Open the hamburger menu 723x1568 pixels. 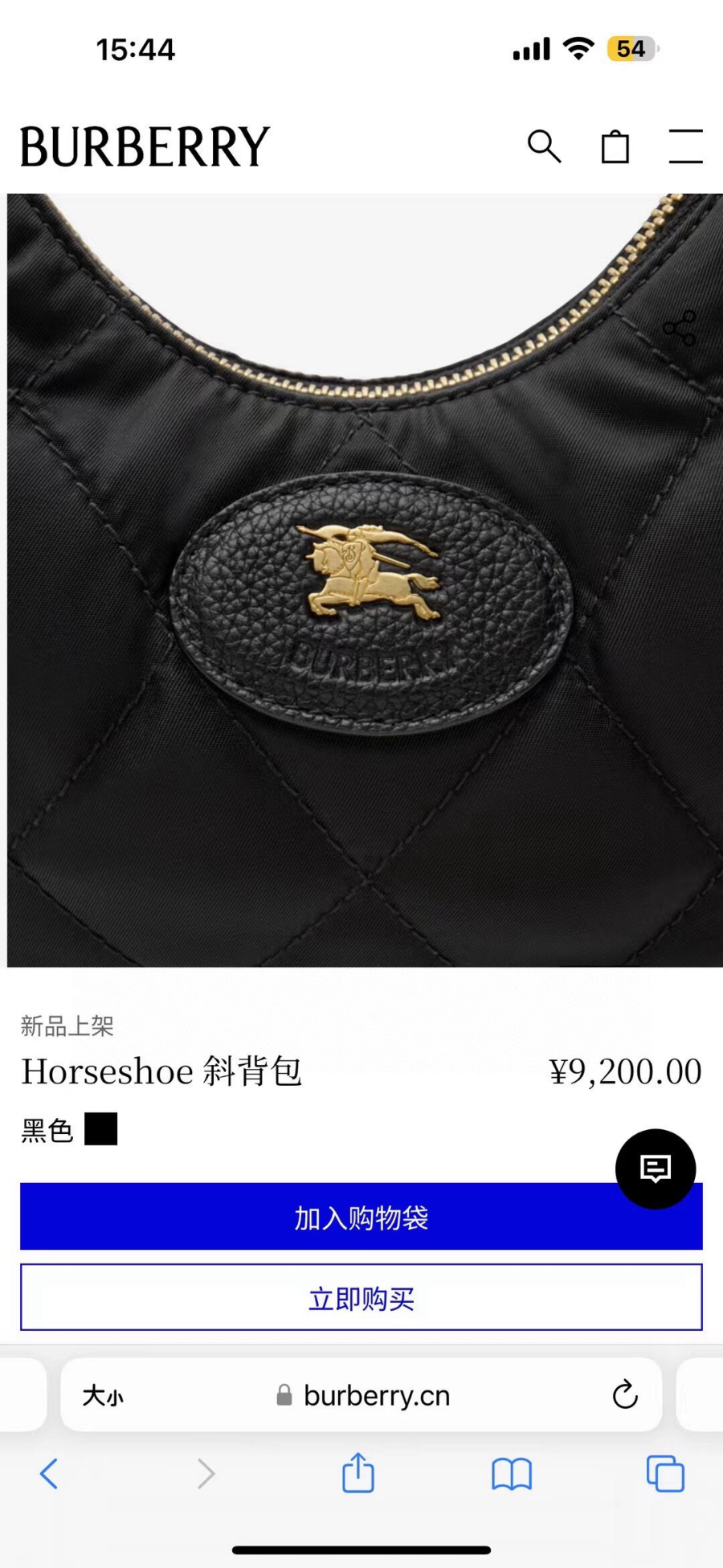(685, 146)
